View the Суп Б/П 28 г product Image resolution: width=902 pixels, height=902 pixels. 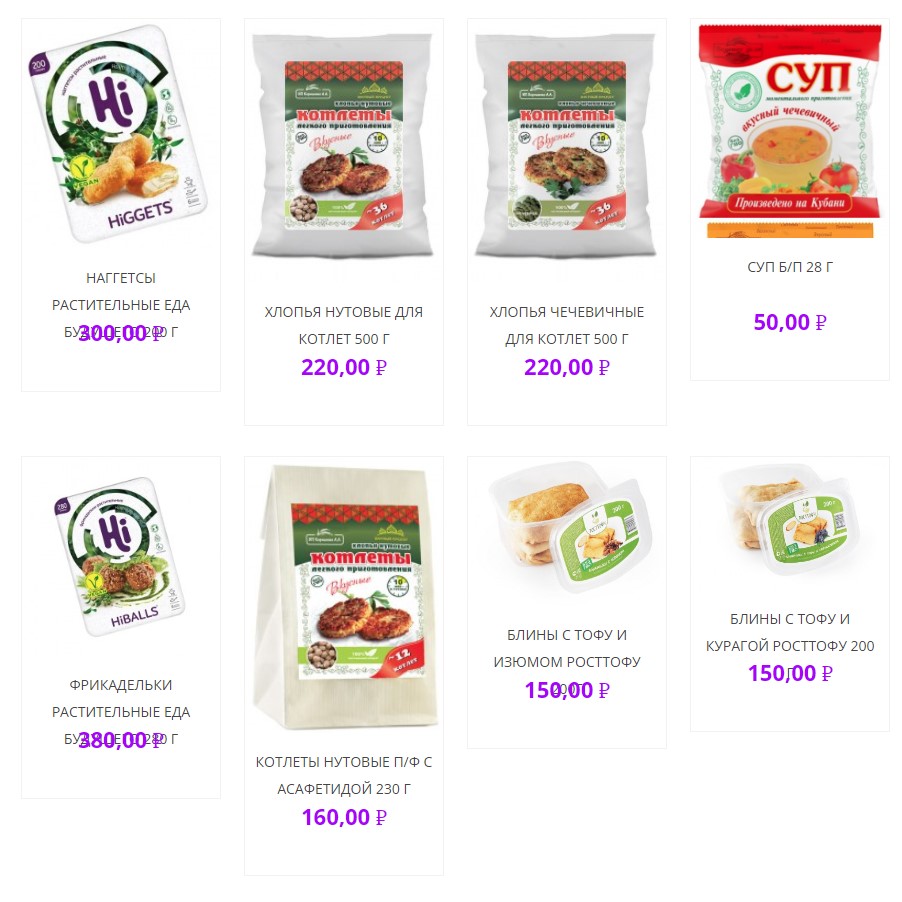coord(790,130)
